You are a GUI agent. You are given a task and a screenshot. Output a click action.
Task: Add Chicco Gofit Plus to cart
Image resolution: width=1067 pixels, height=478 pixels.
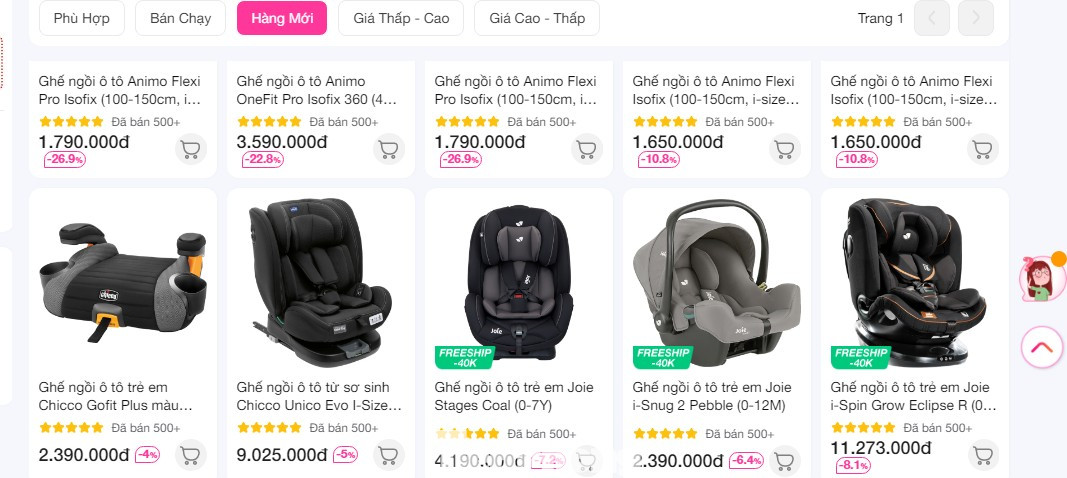click(x=191, y=456)
